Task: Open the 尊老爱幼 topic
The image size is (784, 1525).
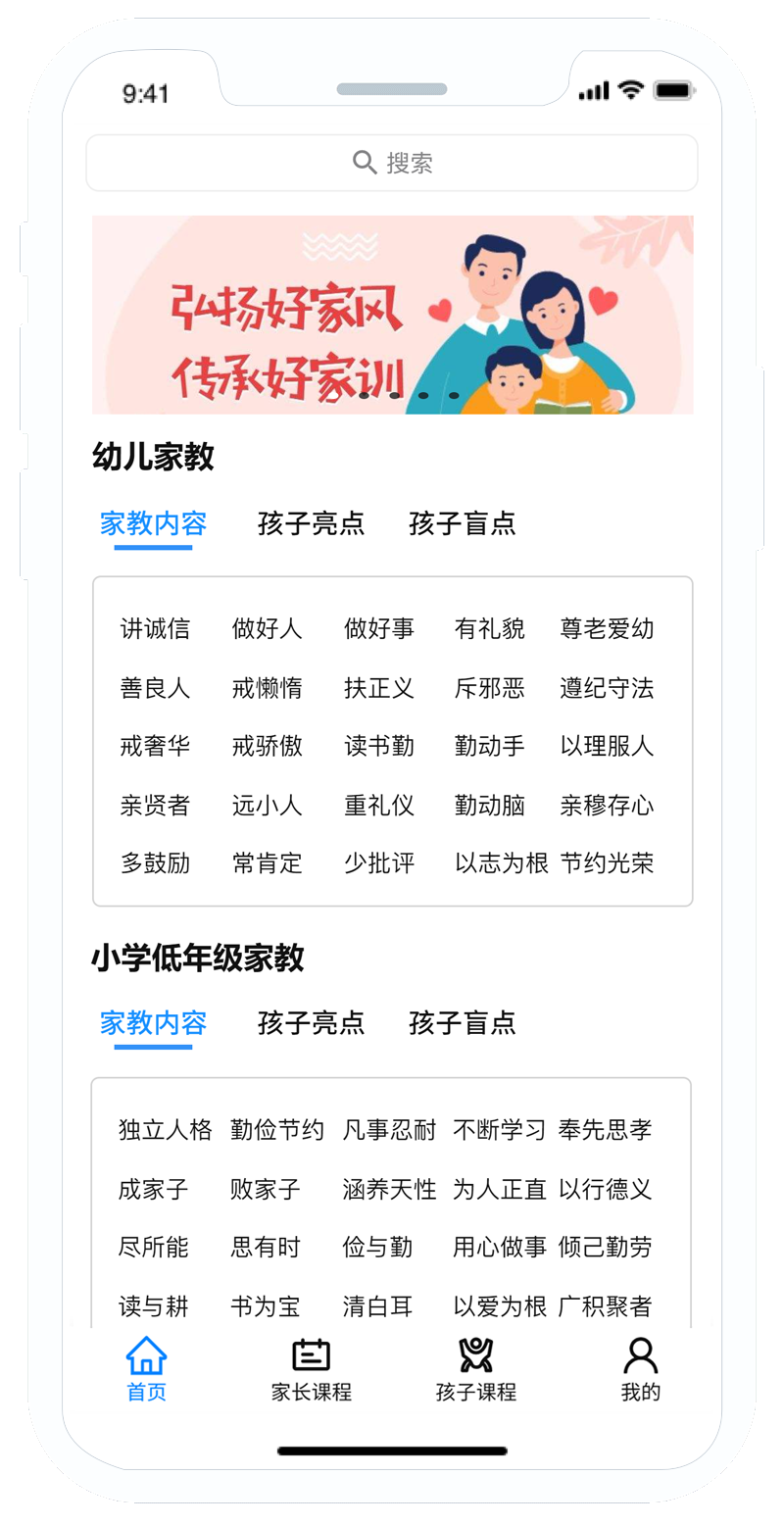Action: click(607, 629)
